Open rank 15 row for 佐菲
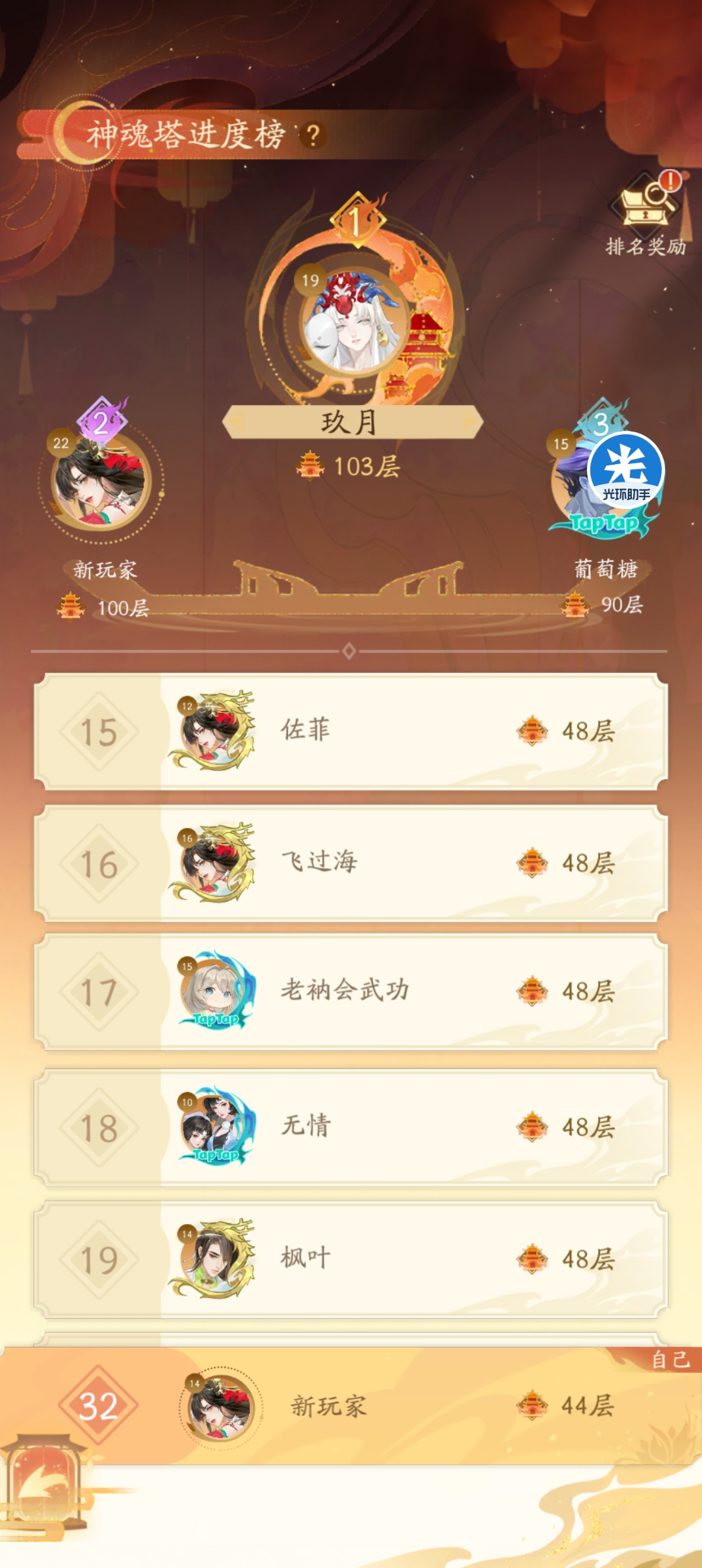 351,731
